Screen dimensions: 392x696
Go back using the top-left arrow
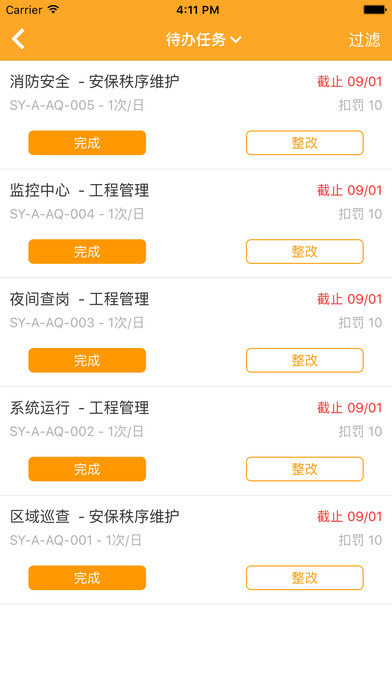[x=18, y=39]
